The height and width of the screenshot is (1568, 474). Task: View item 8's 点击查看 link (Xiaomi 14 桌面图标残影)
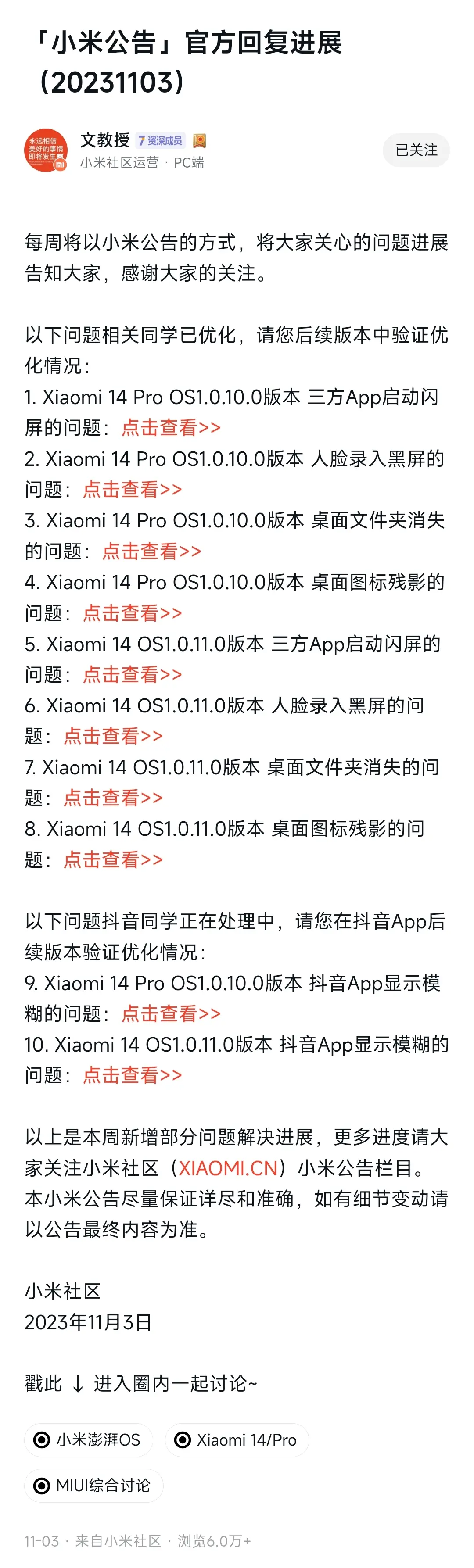coord(113,859)
